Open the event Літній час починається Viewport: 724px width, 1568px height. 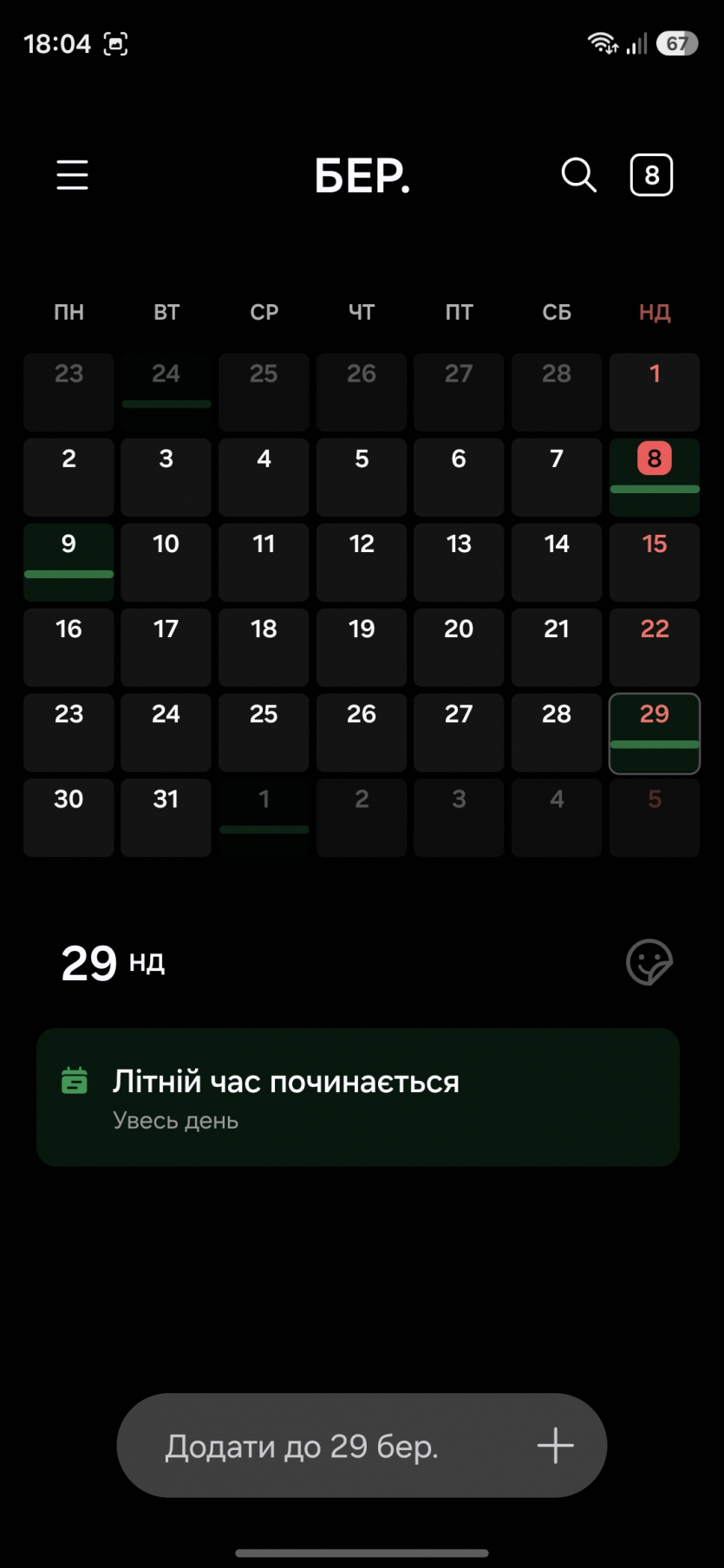tap(357, 1097)
